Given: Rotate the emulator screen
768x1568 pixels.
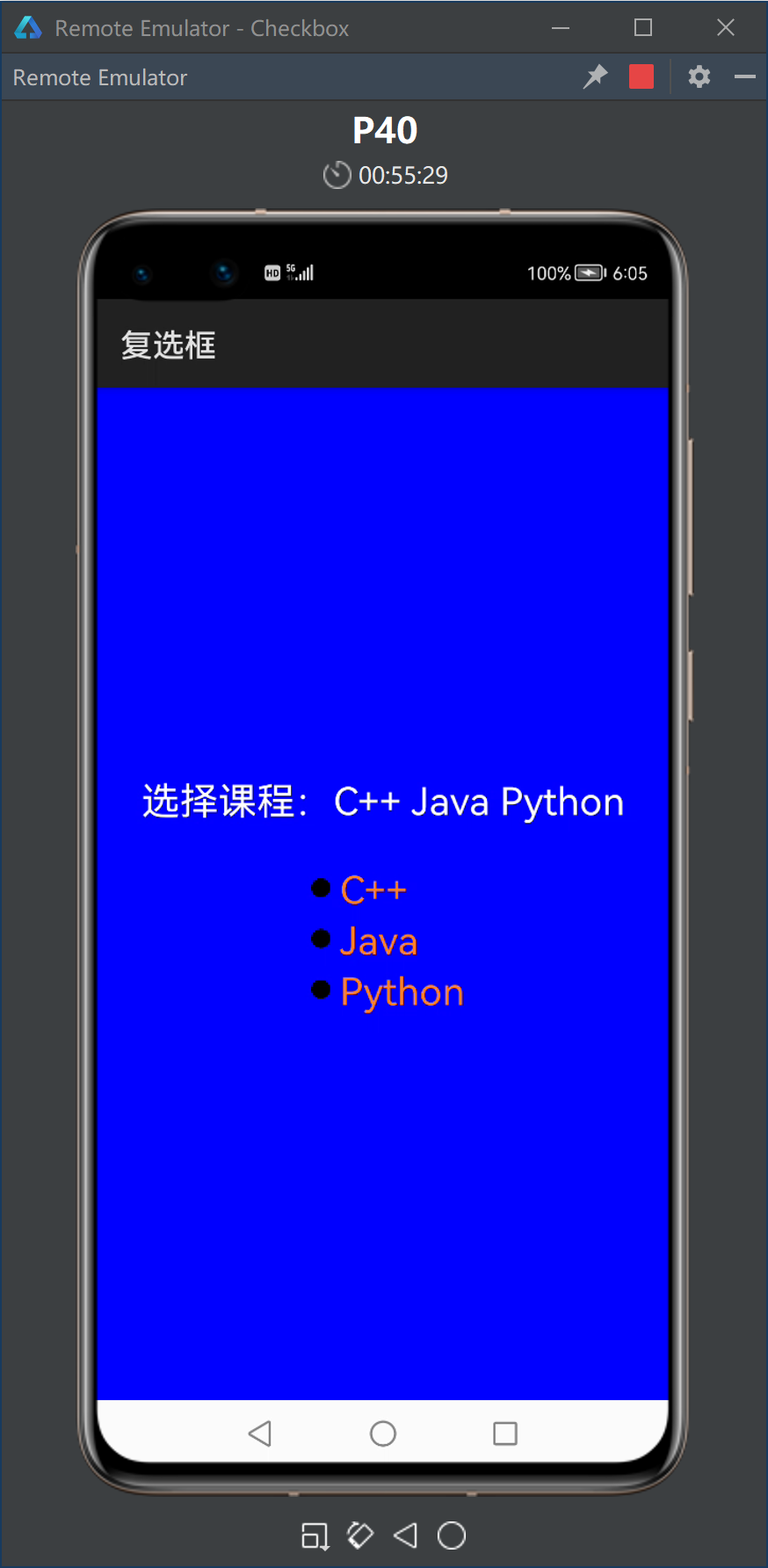Looking at the screenshot, I should point(360,1535).
